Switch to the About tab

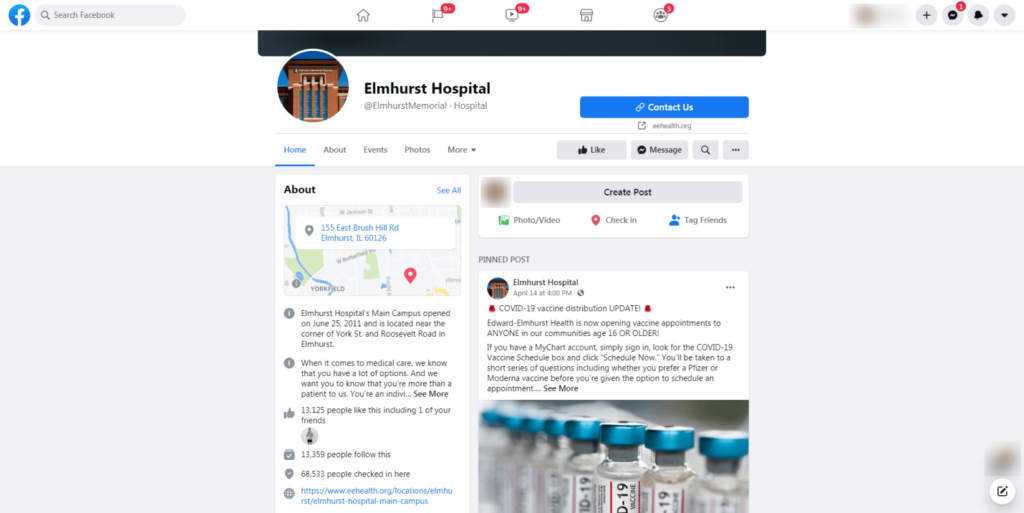(334, 150)
